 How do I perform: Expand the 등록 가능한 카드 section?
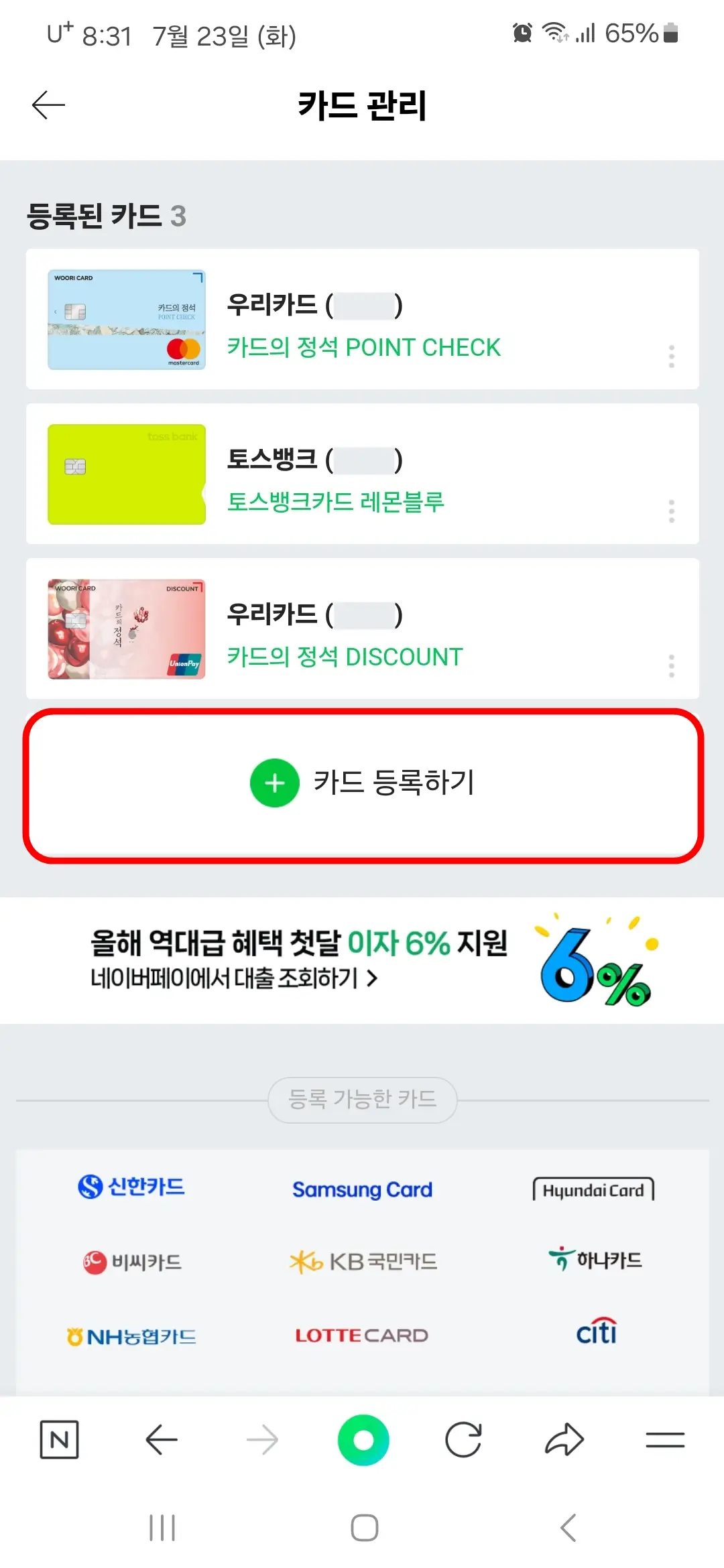coord(362,1099)
